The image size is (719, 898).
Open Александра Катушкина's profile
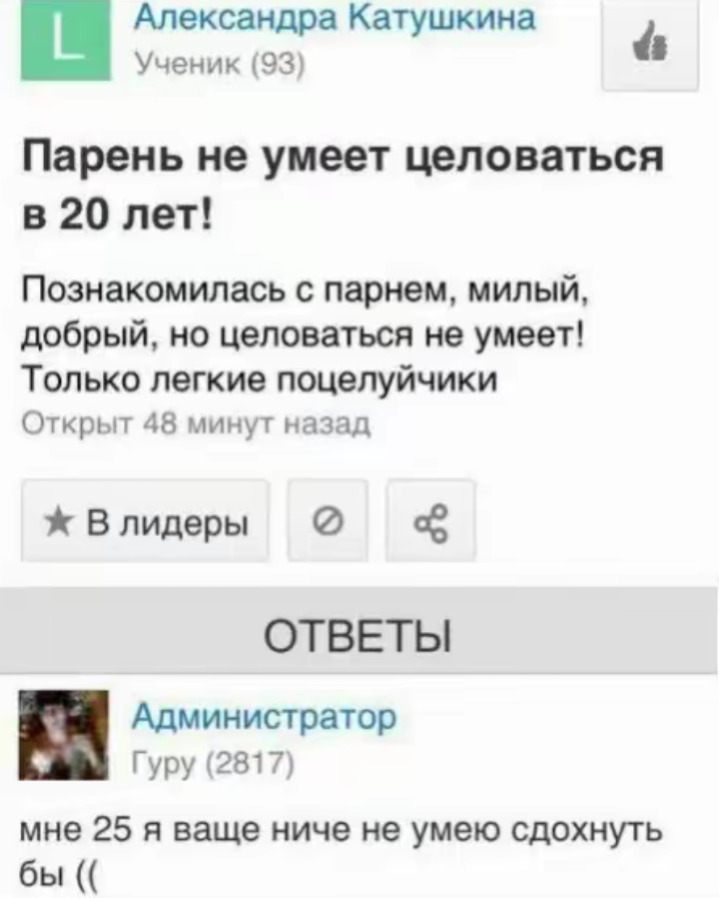click(335, 20)
